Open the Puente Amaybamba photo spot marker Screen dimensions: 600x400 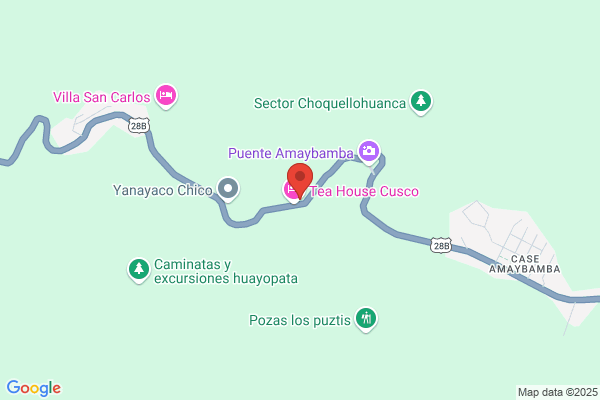point(370,152)
